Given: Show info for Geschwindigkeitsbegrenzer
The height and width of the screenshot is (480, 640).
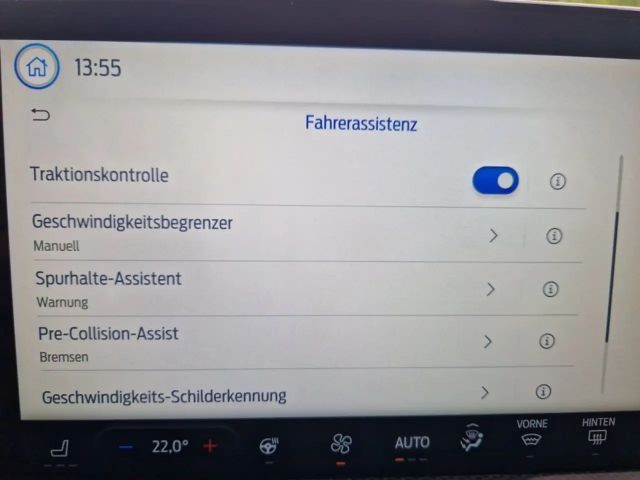Looking at the screenshot, I should (554, 236).
